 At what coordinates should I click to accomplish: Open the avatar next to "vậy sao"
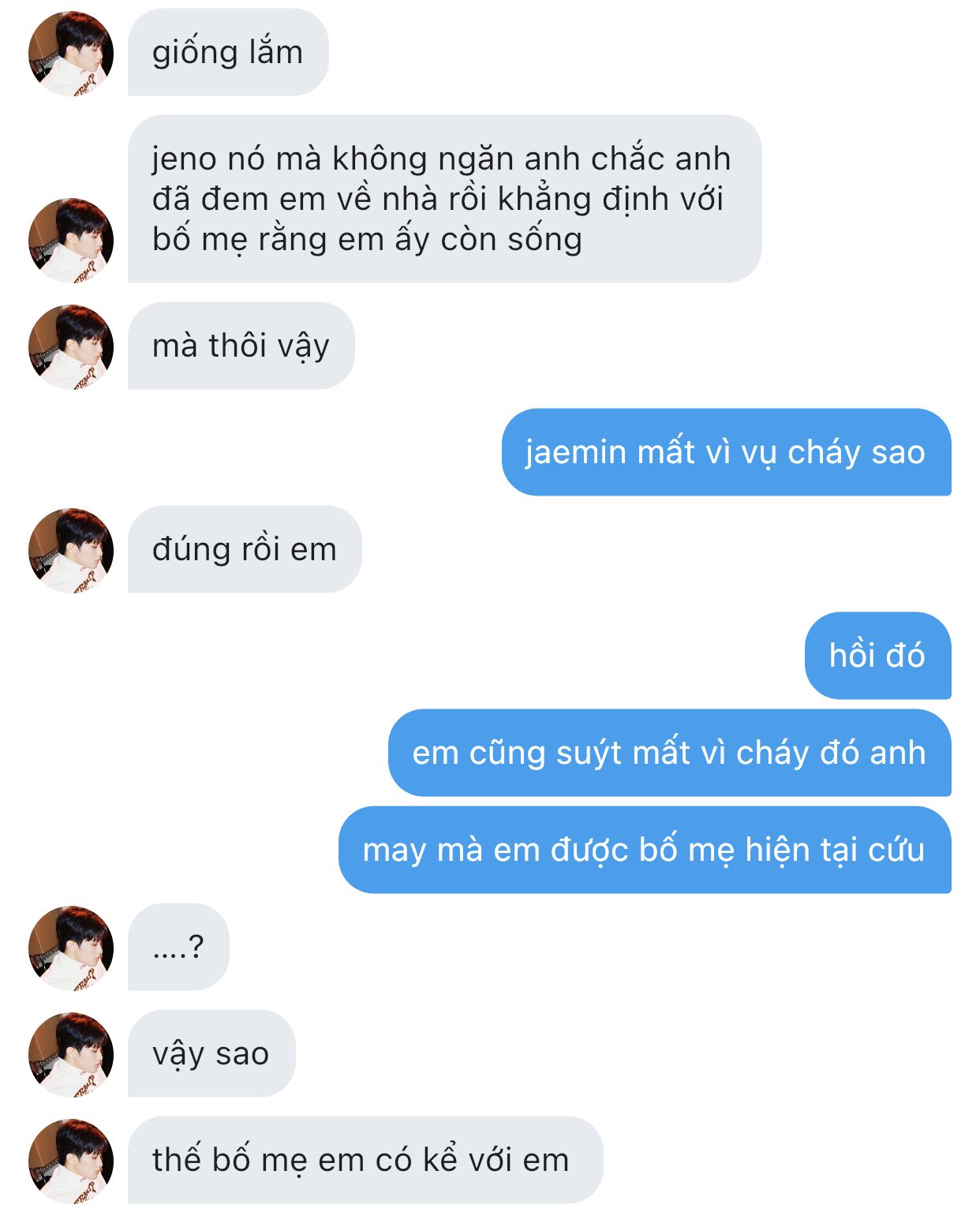pyautogui.click(x=71, y=1055)
